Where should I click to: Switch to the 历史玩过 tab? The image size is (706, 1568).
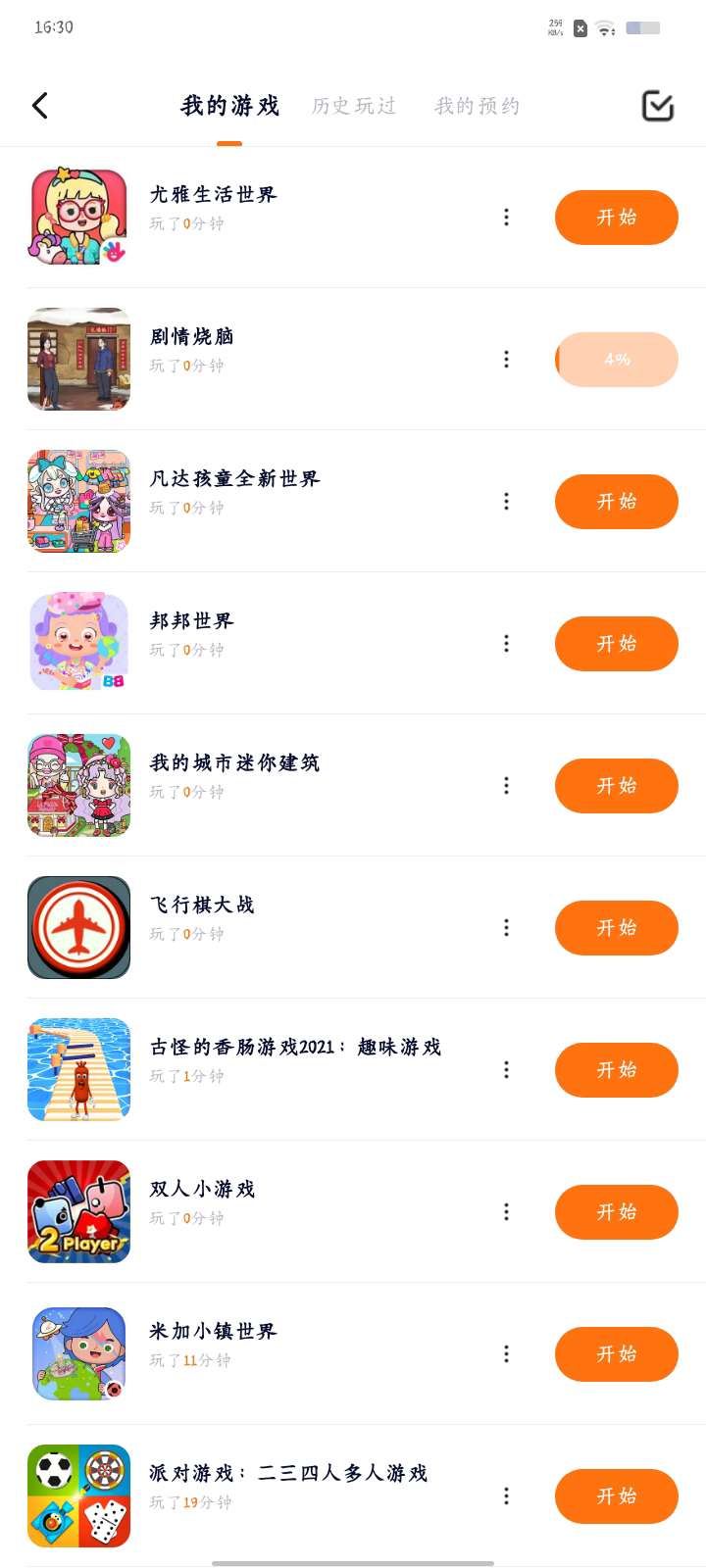click(354, 106)
